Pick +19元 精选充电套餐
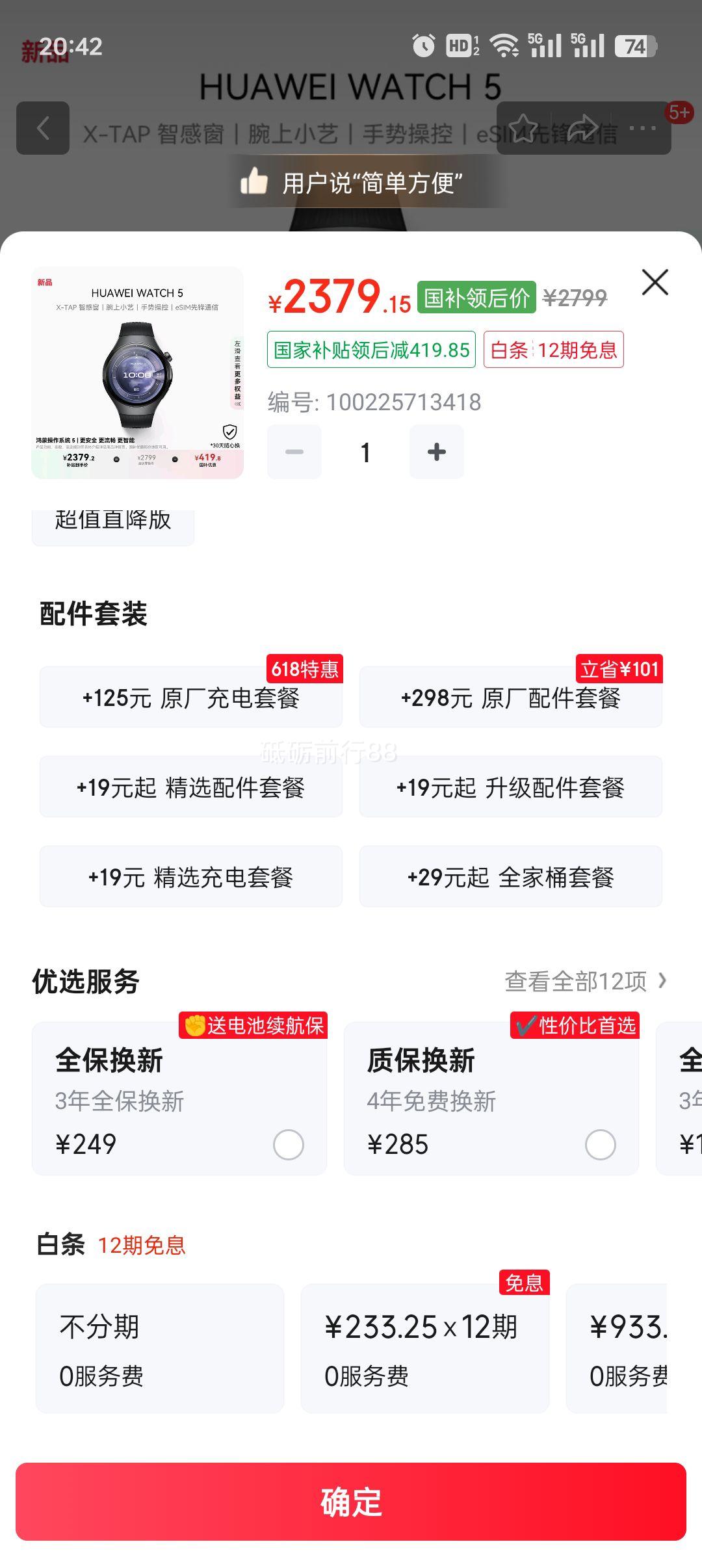Viewport: 702px width, 1568px height. 190,877
